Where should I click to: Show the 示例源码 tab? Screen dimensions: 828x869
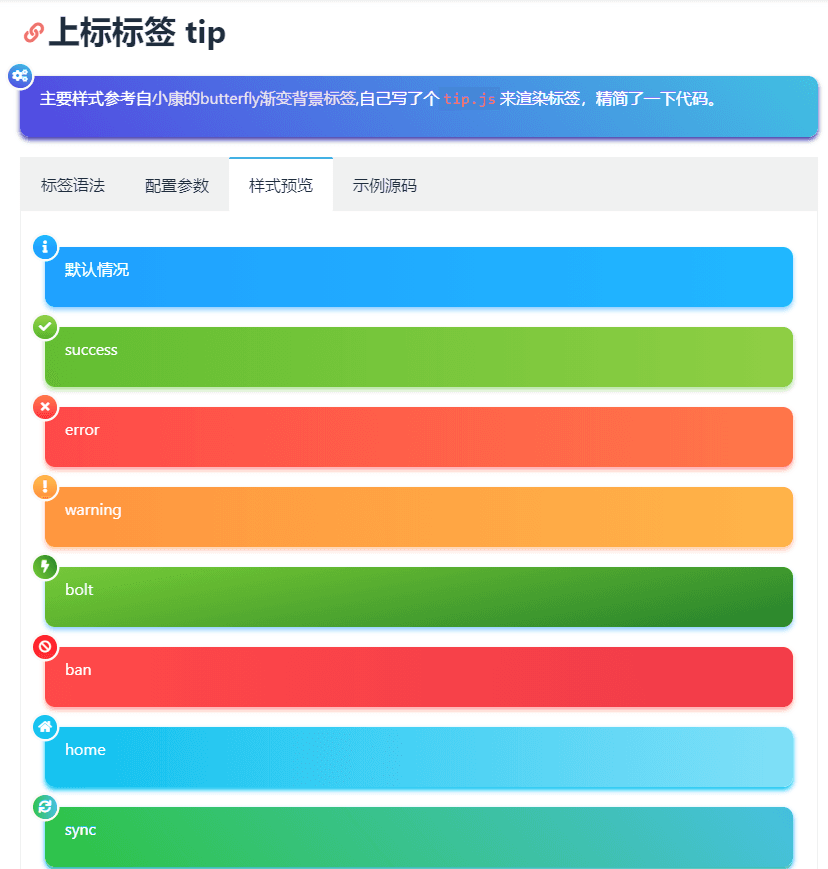point(385,185)
